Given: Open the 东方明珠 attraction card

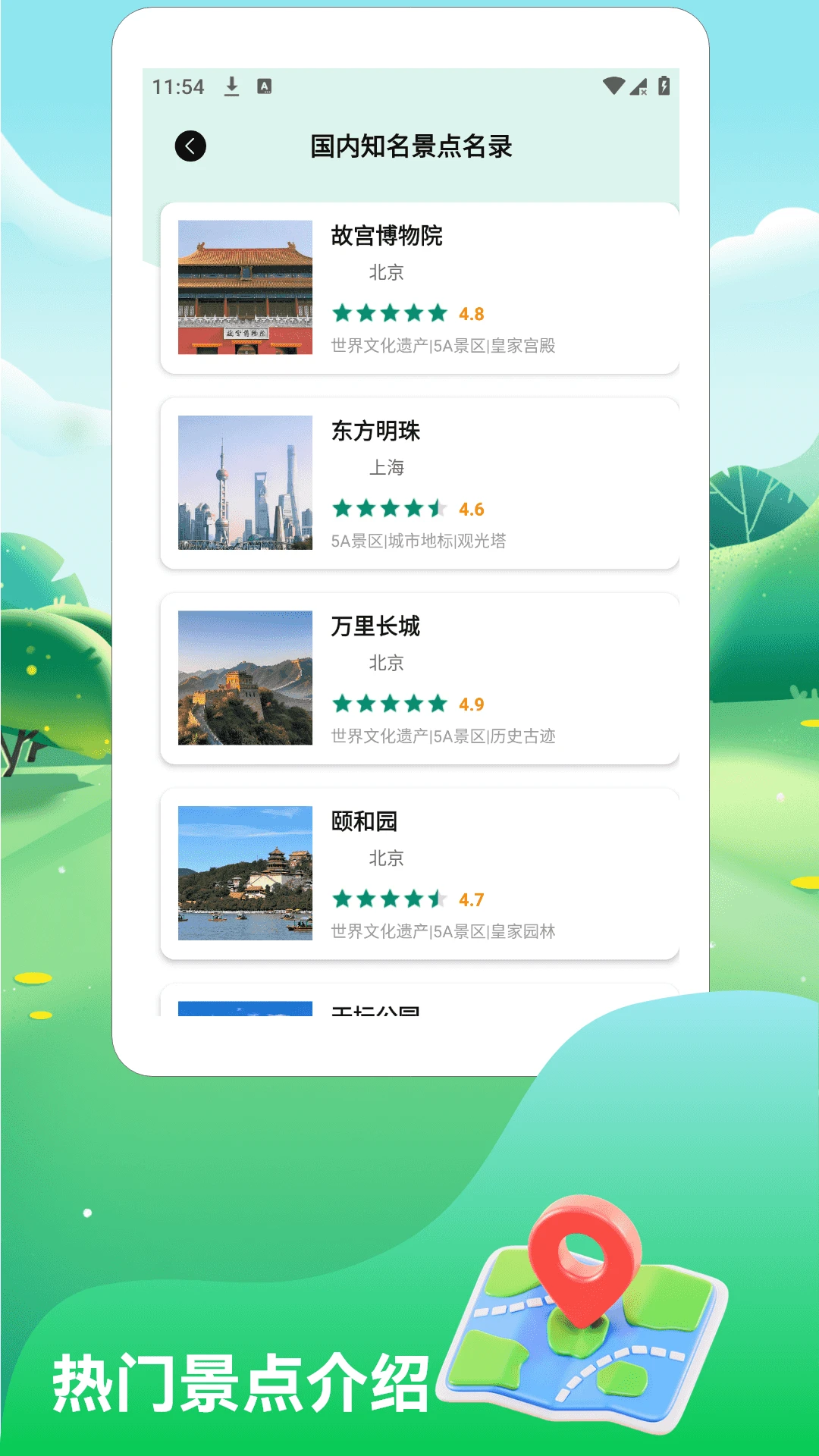Looking at the screenshot, I should pyautogui.click(x=419, y=483).
